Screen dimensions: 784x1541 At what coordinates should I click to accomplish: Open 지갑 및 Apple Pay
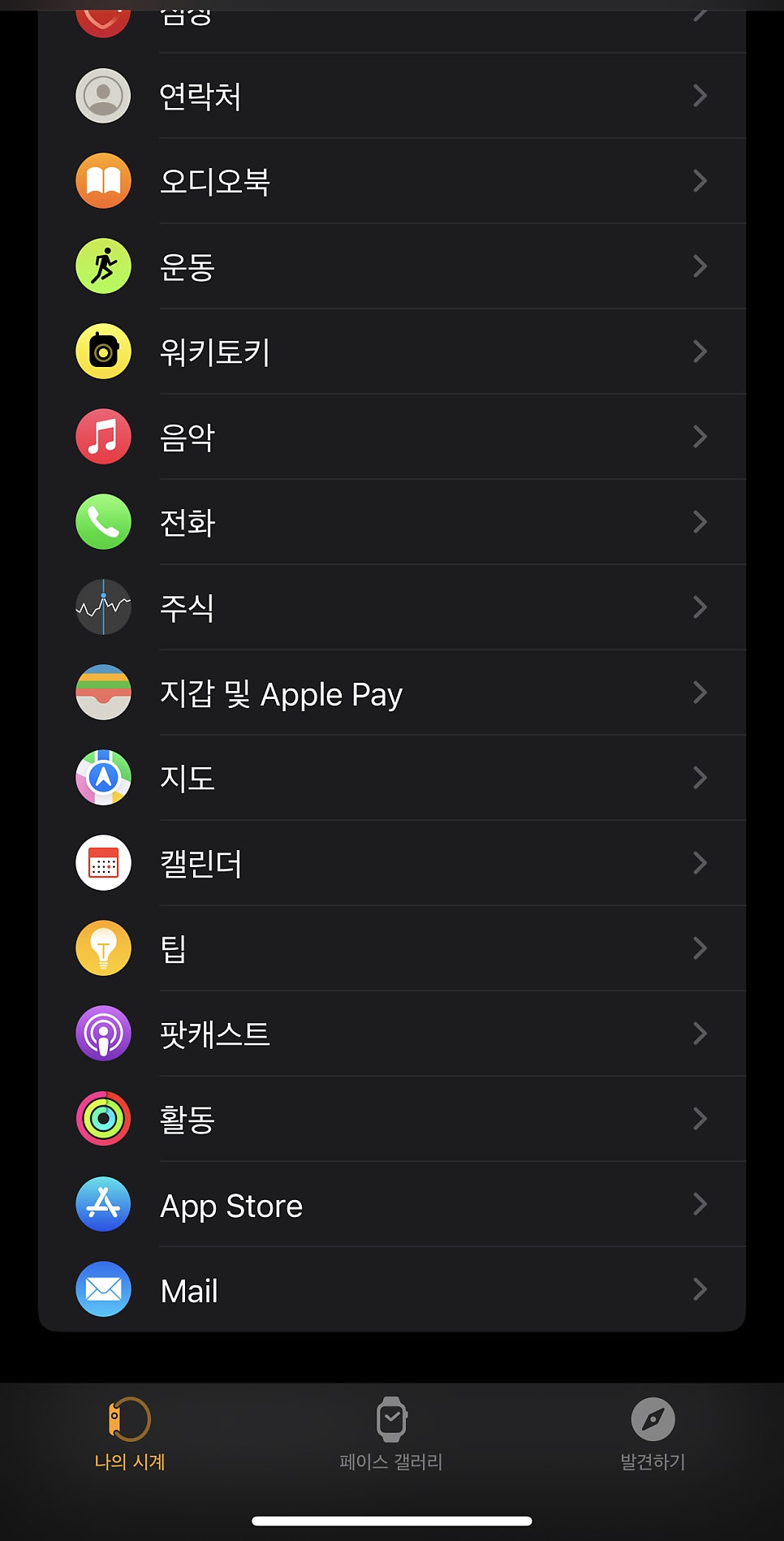392,693
